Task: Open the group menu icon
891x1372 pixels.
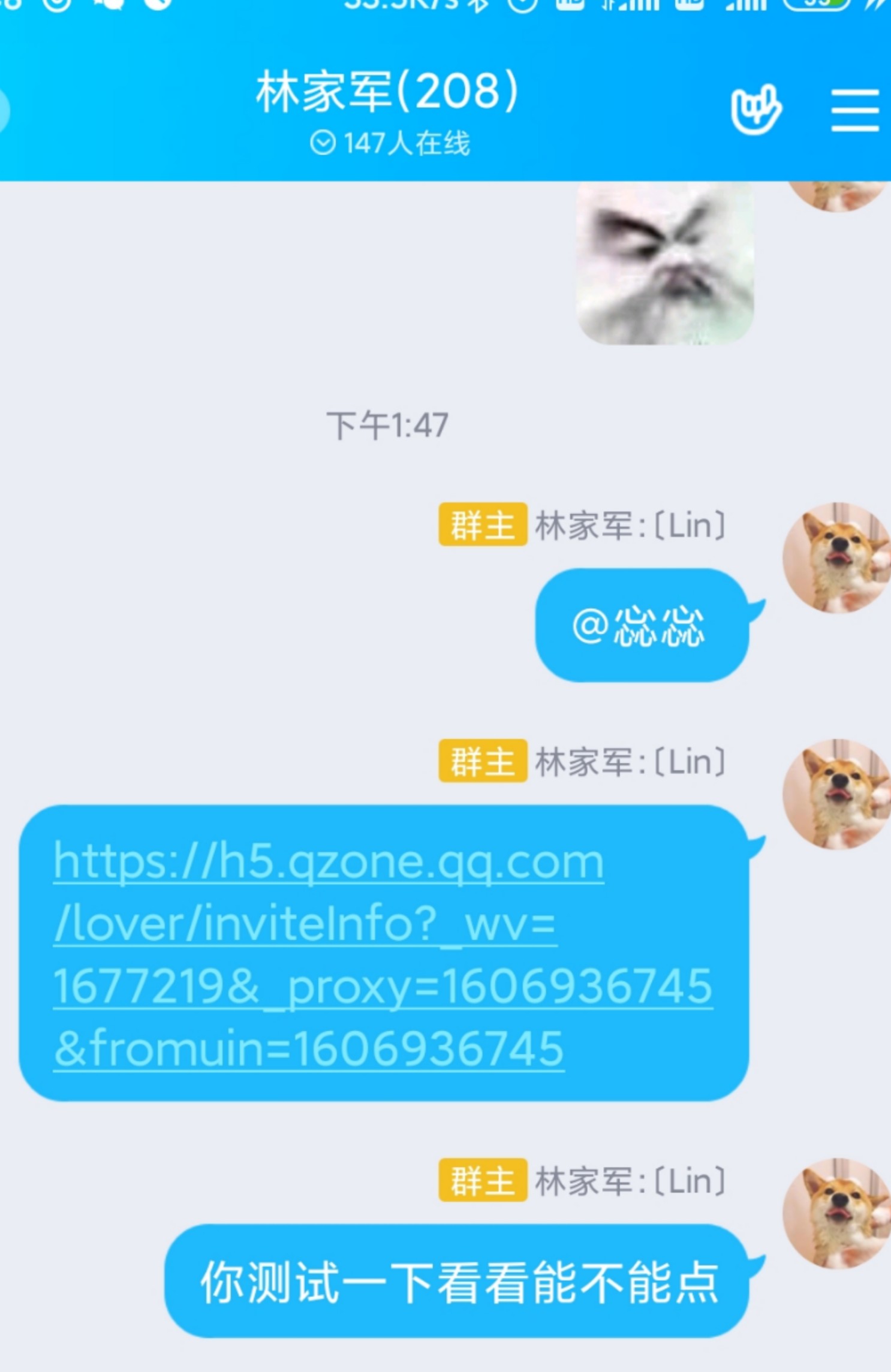Action: pos(854,110)
